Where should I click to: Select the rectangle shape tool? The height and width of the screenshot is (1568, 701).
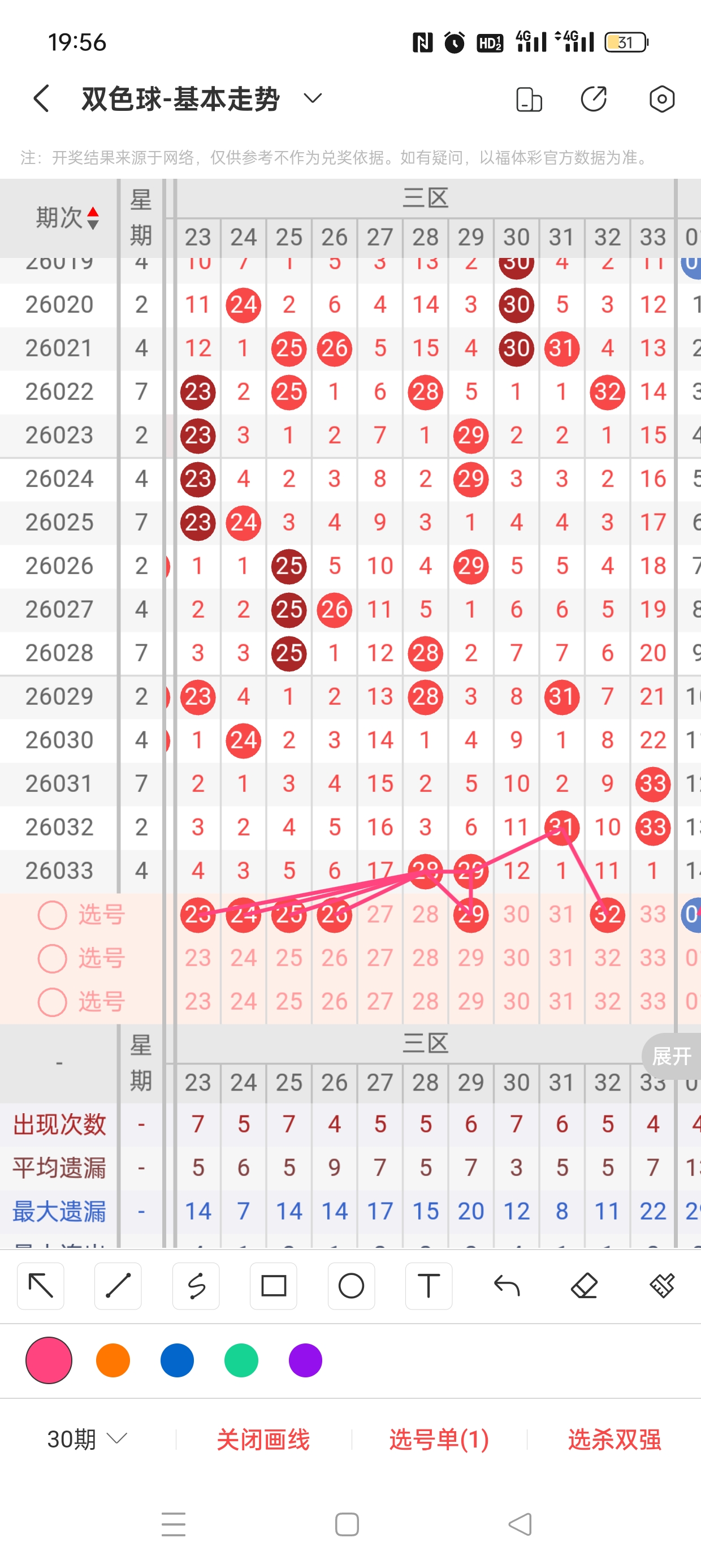point(273,1286)
